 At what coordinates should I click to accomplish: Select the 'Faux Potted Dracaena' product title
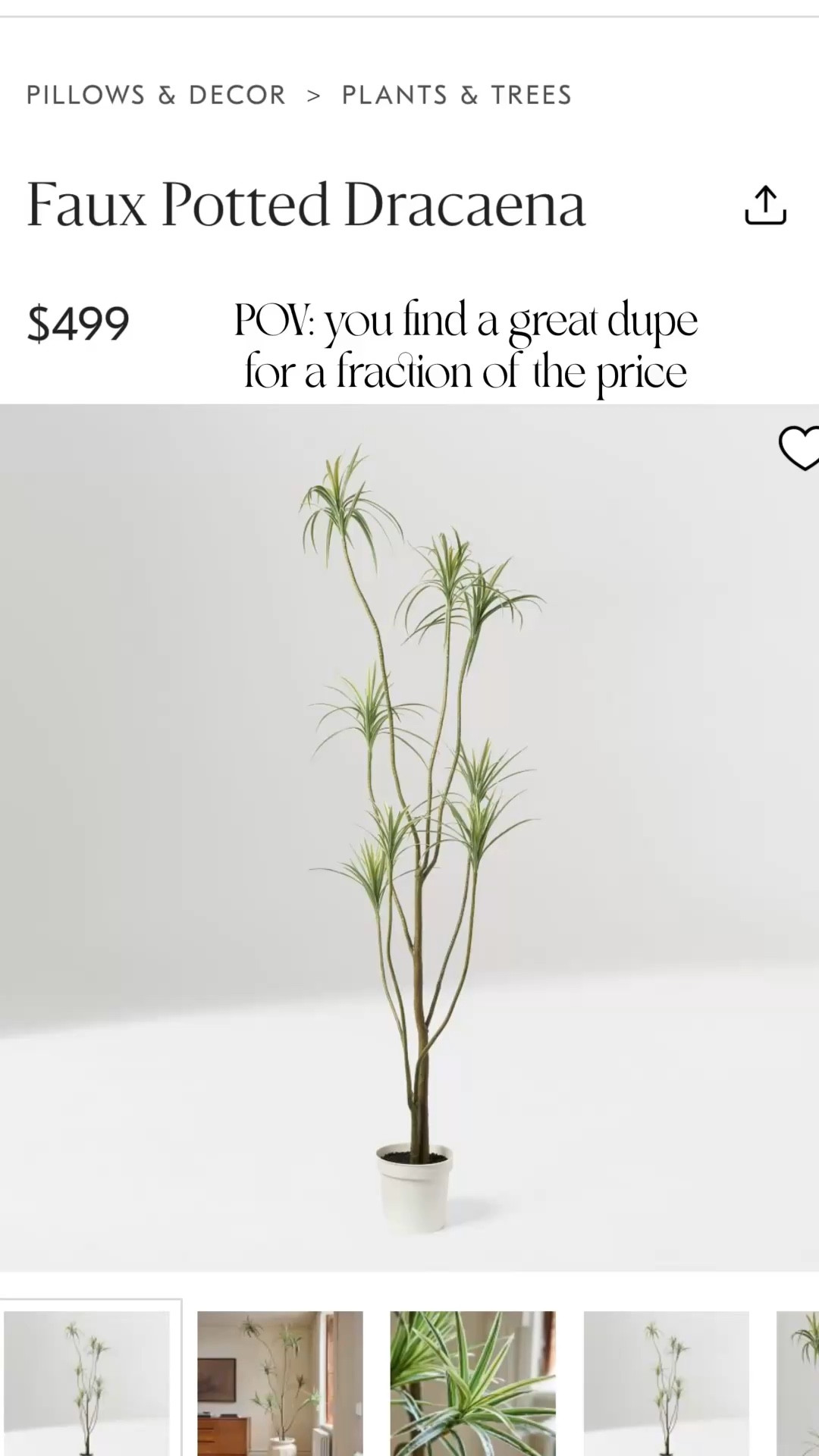pos(306,203)
